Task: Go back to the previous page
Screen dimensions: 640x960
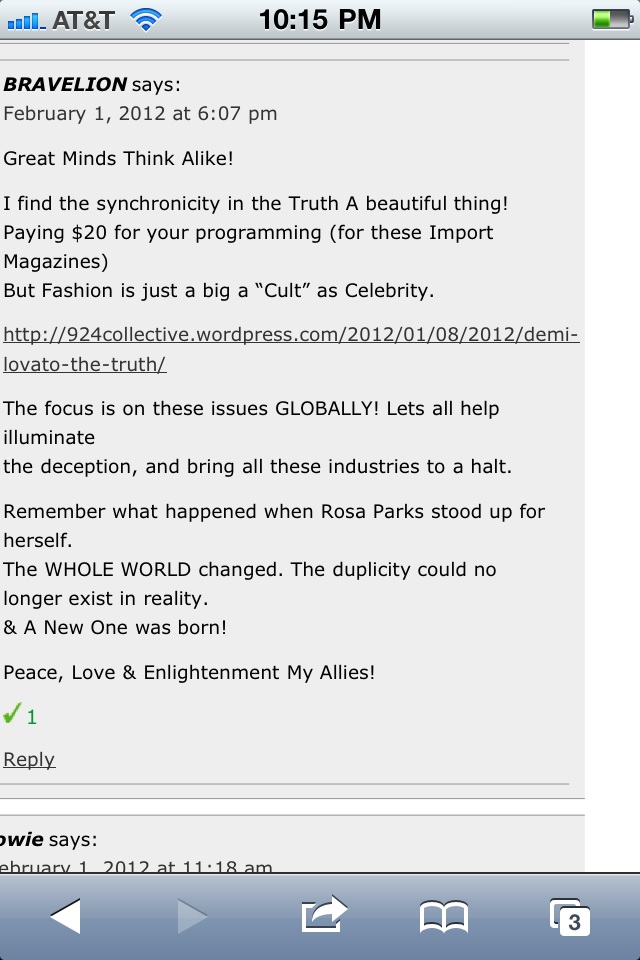Action: (65, 915)
